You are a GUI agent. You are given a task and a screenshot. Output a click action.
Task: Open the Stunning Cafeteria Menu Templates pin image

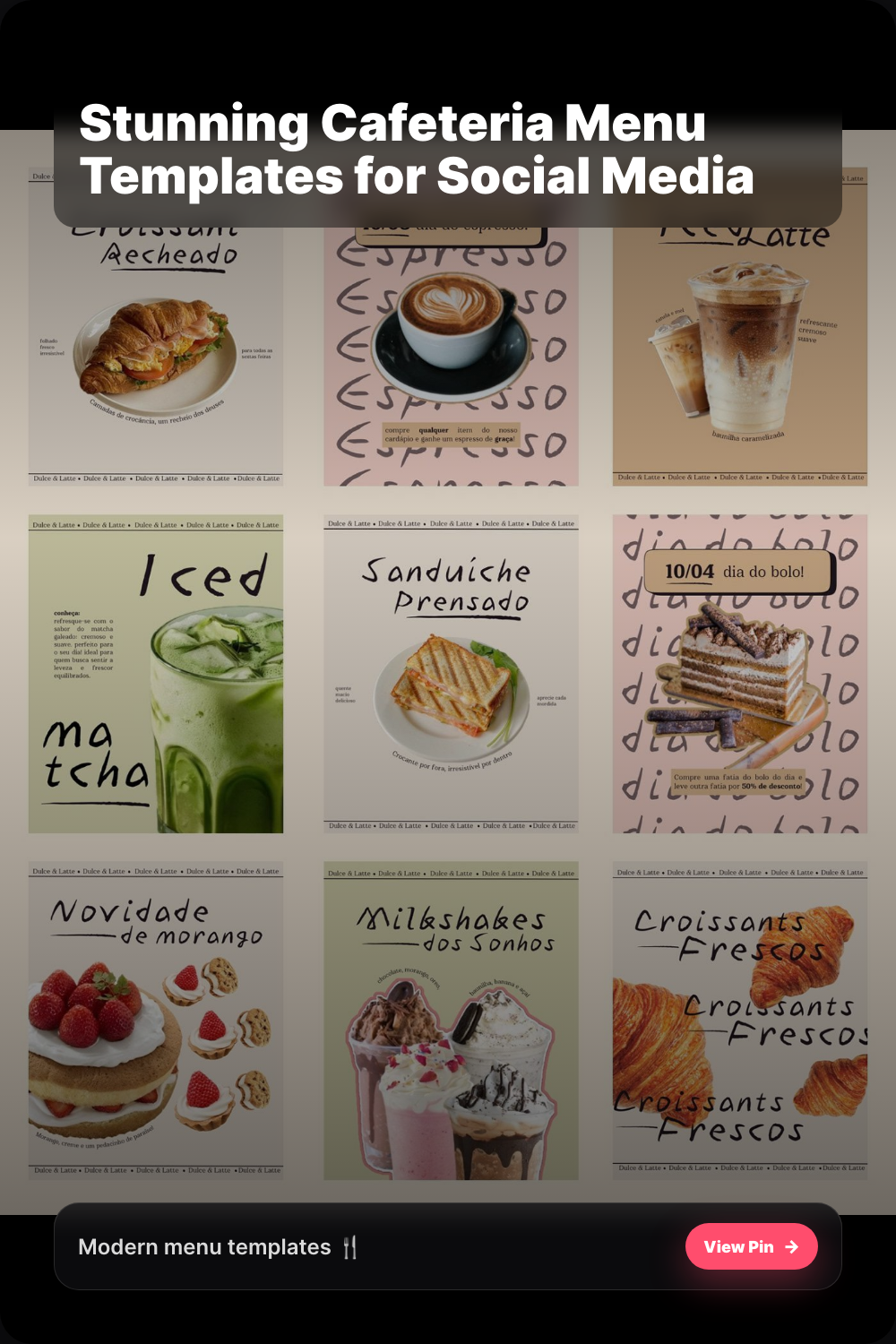coord(448,672)
